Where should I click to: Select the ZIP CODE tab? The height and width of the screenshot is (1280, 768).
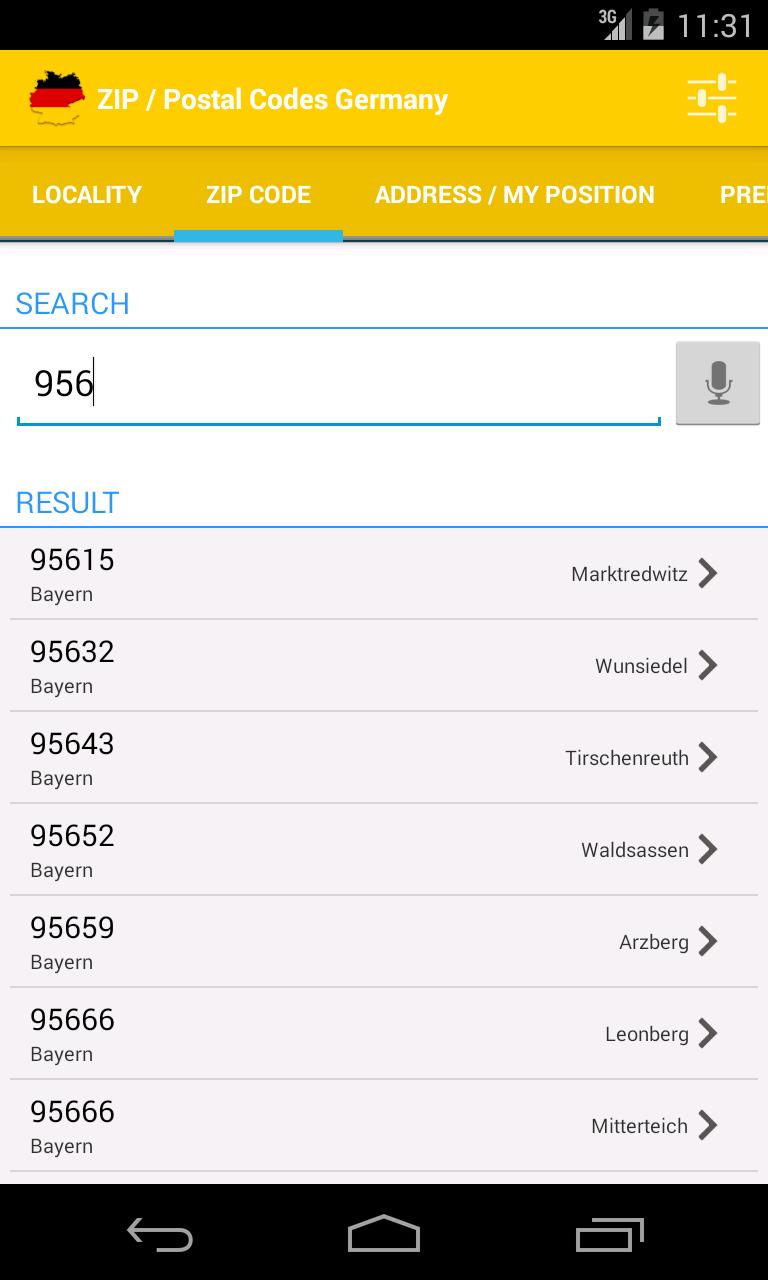click(258, 194)
